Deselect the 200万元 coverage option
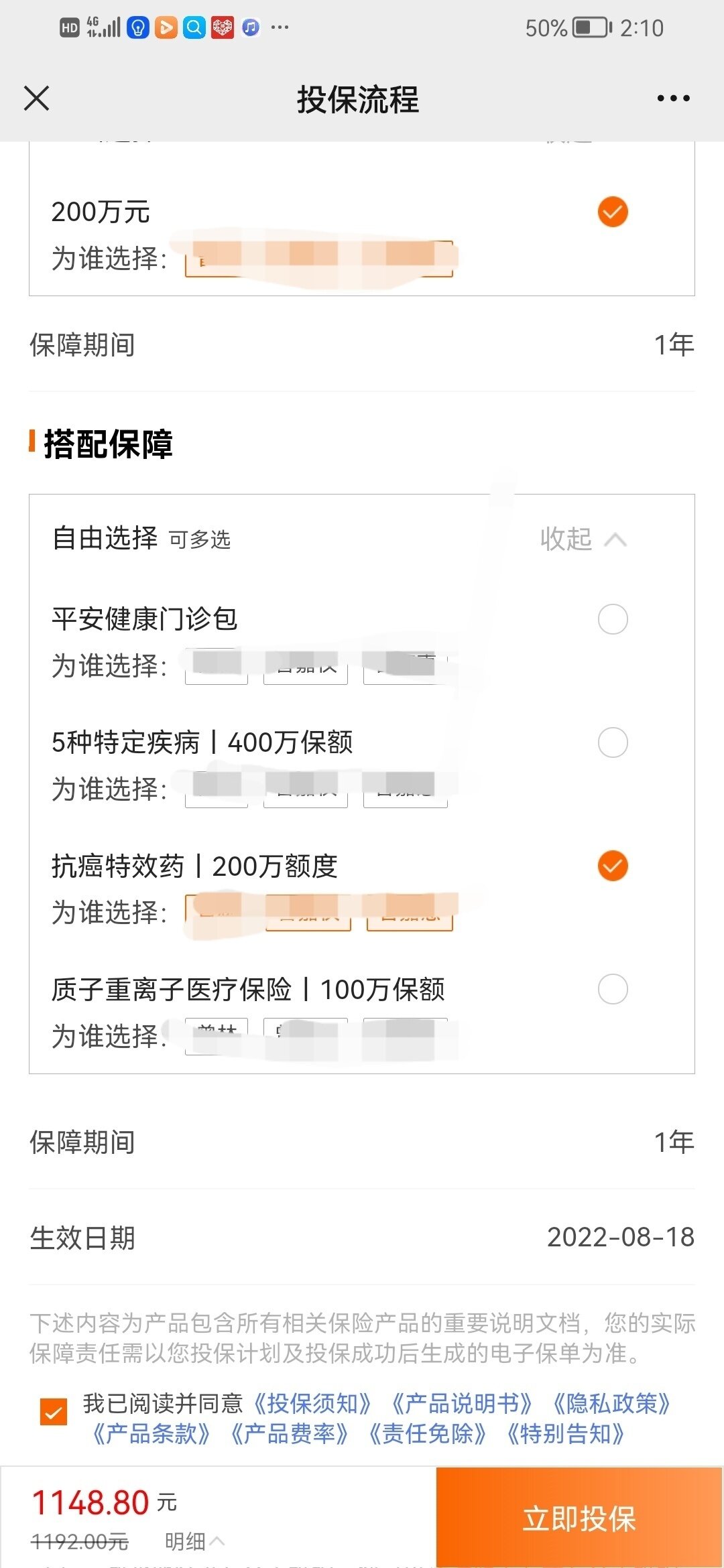 (613, 212)
